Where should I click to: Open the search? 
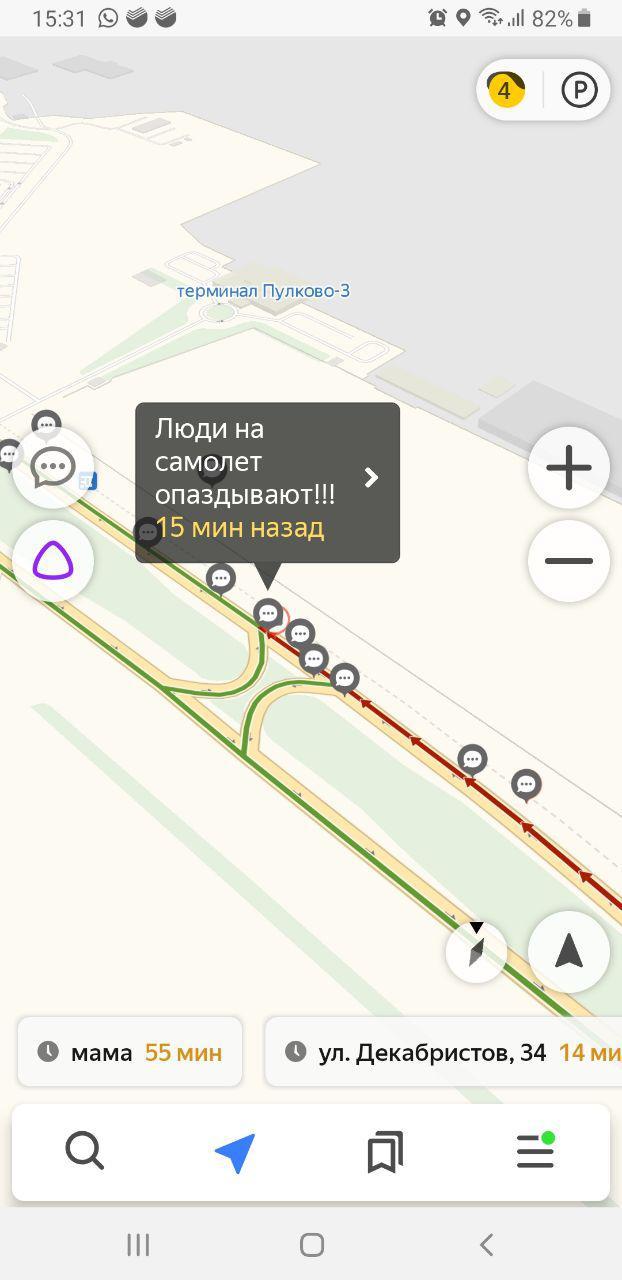(85, 1152)
